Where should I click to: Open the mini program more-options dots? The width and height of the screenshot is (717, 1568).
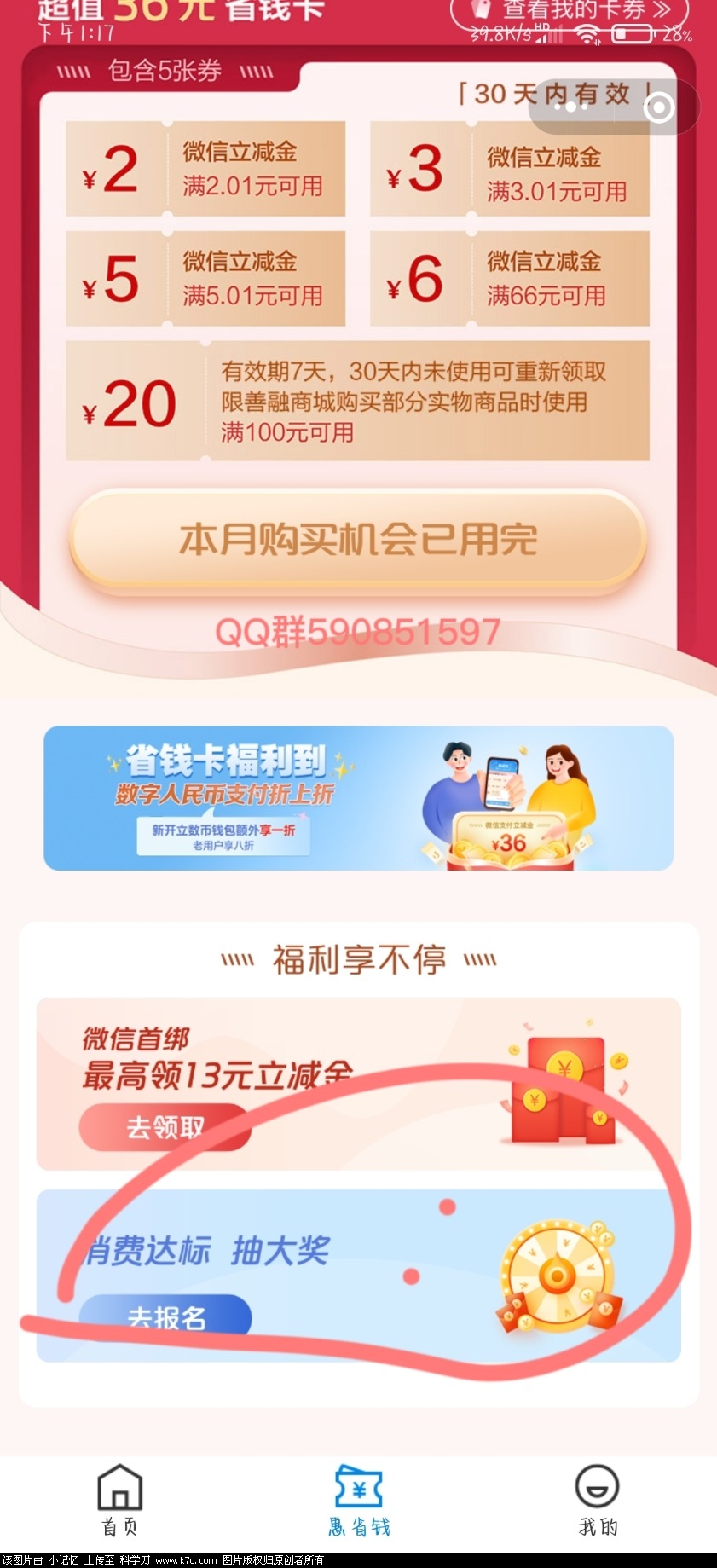coord(571,107)
